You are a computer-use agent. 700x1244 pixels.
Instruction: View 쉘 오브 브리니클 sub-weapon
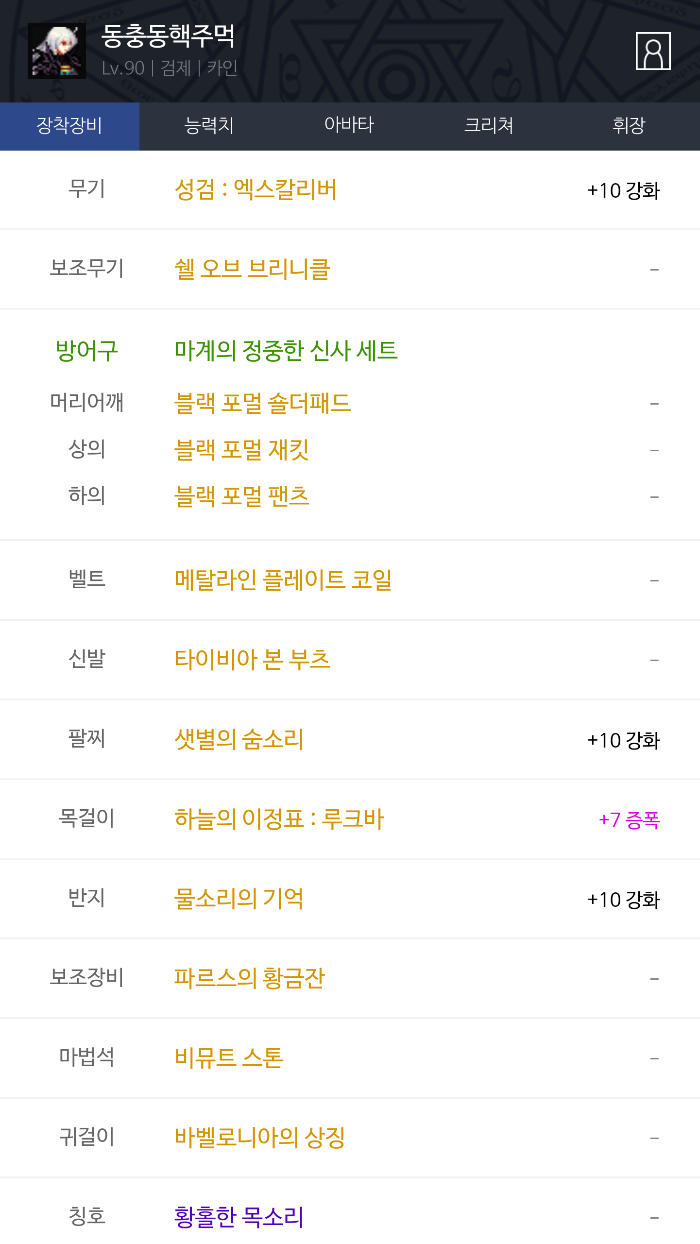point(252,269)
